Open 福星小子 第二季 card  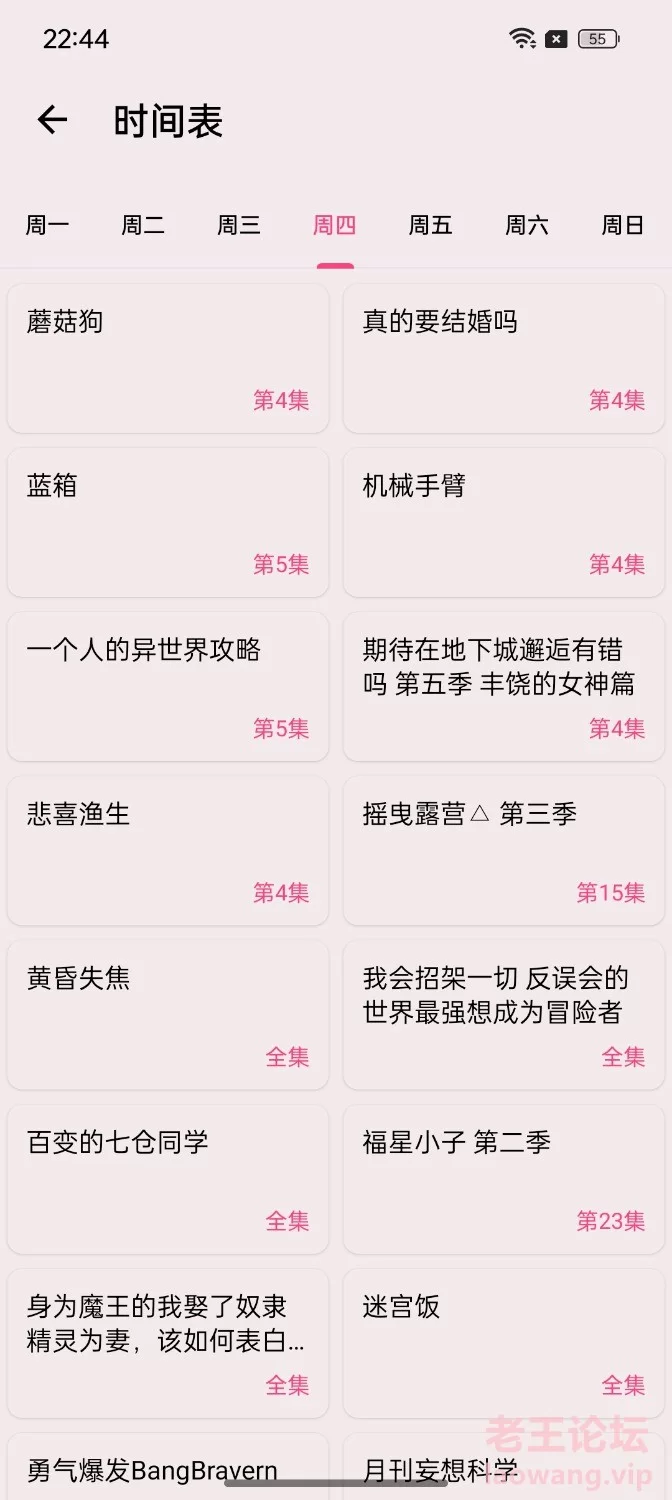(504, 1179)
